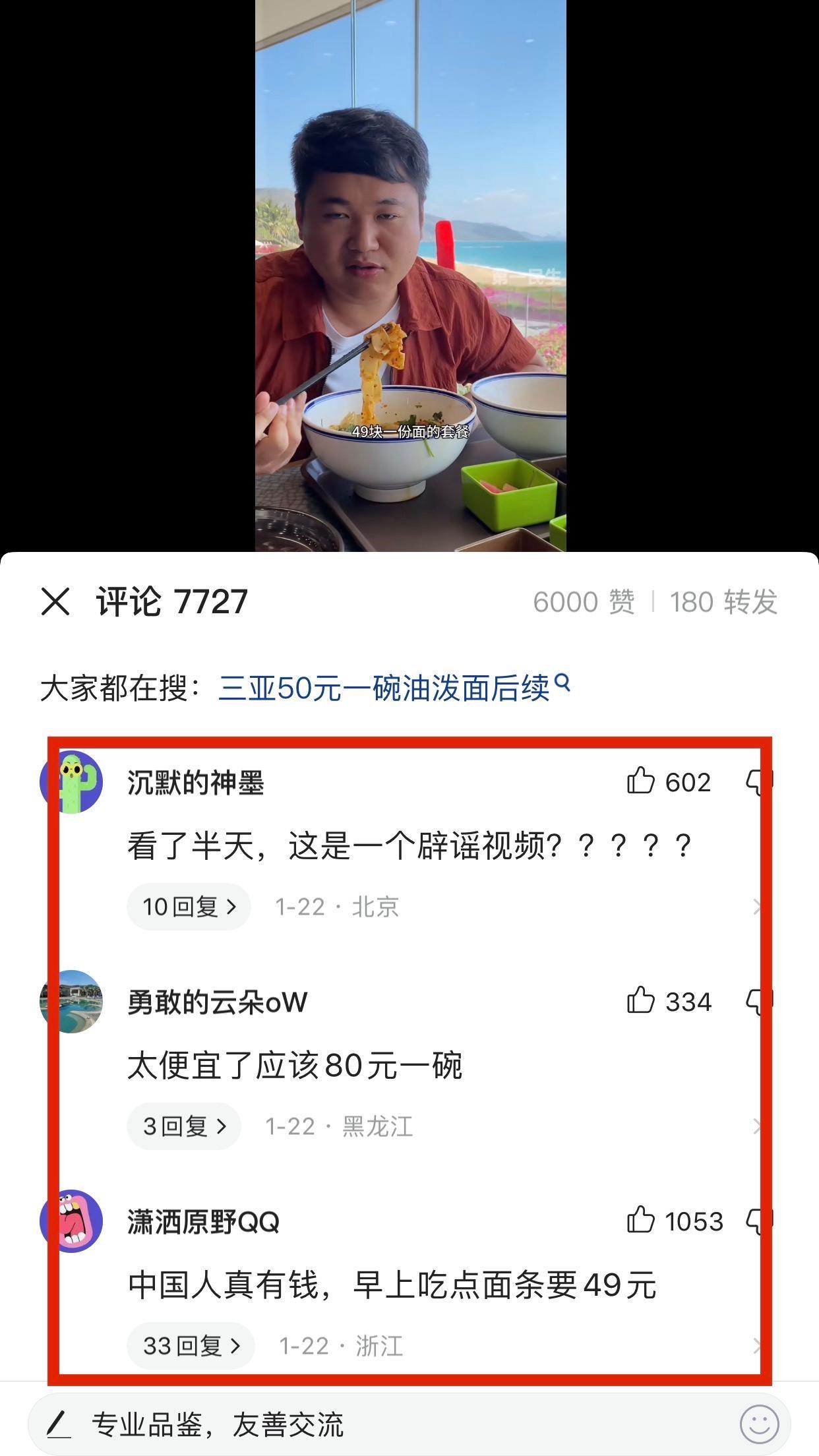Image resolution: width=819 pixels, height=1456 pixels.
Task: Open 沉默的神墨's profile avatar
Action: click(72, 782)
